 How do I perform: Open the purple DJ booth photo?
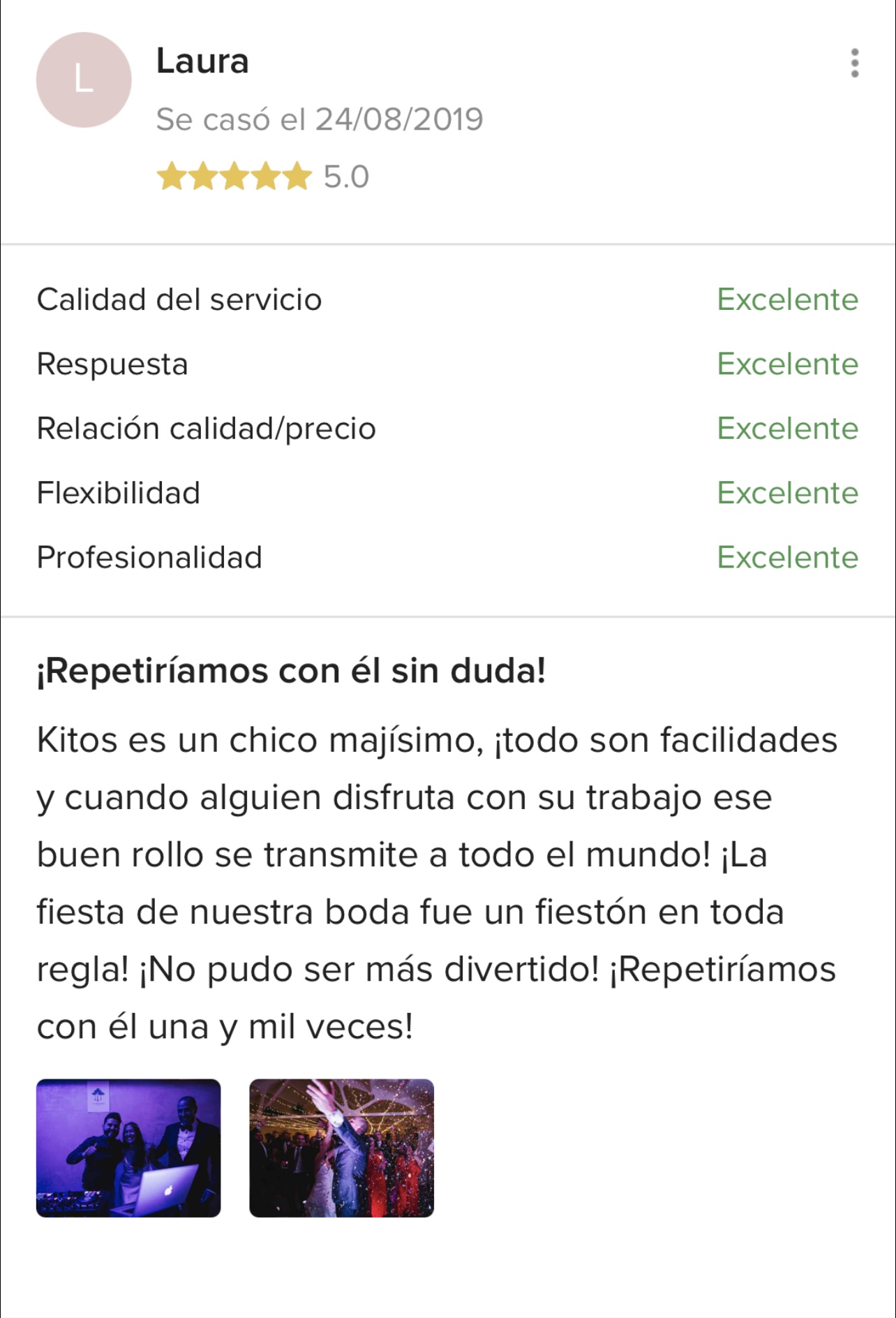[x=128, y=1148]
